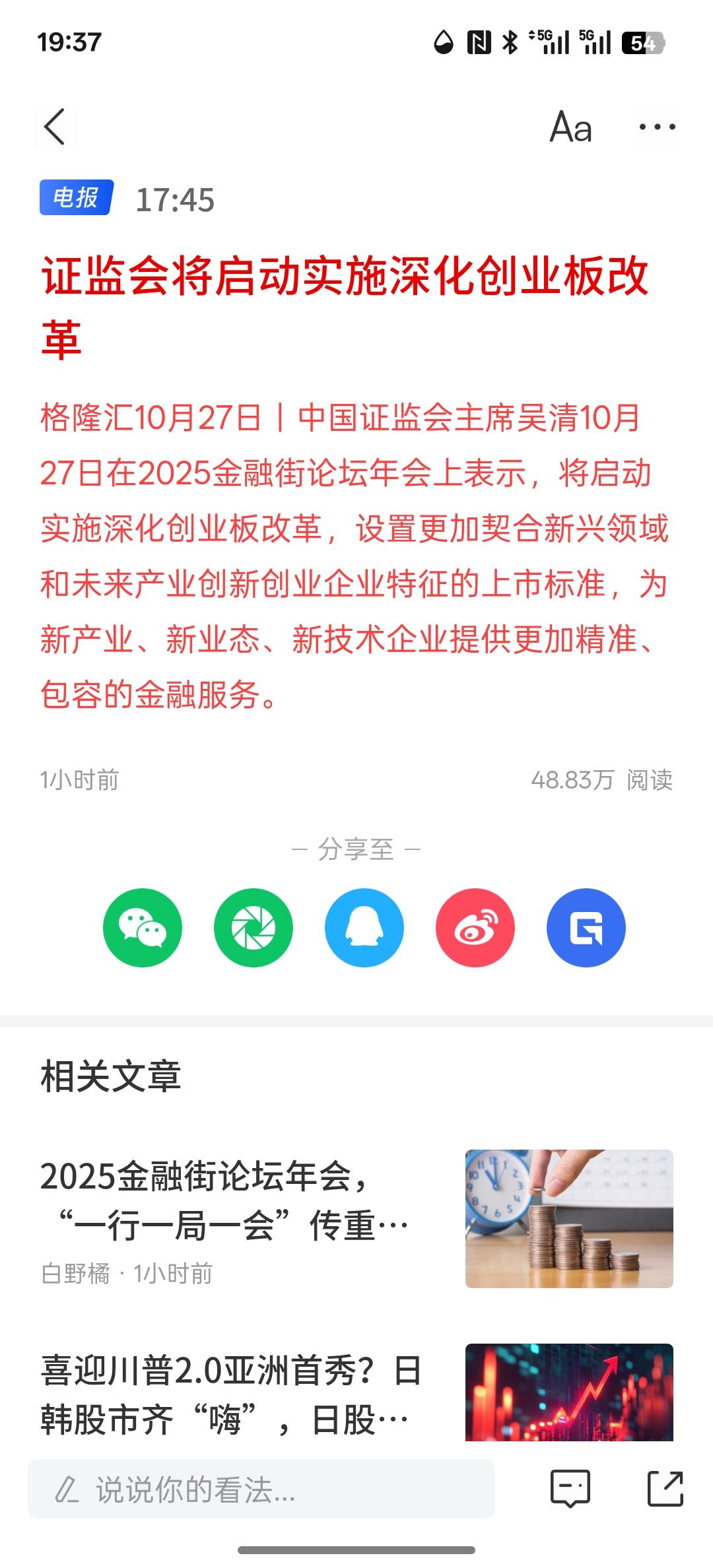
Task: Share article to WeChat
Action: coord(143,928)
